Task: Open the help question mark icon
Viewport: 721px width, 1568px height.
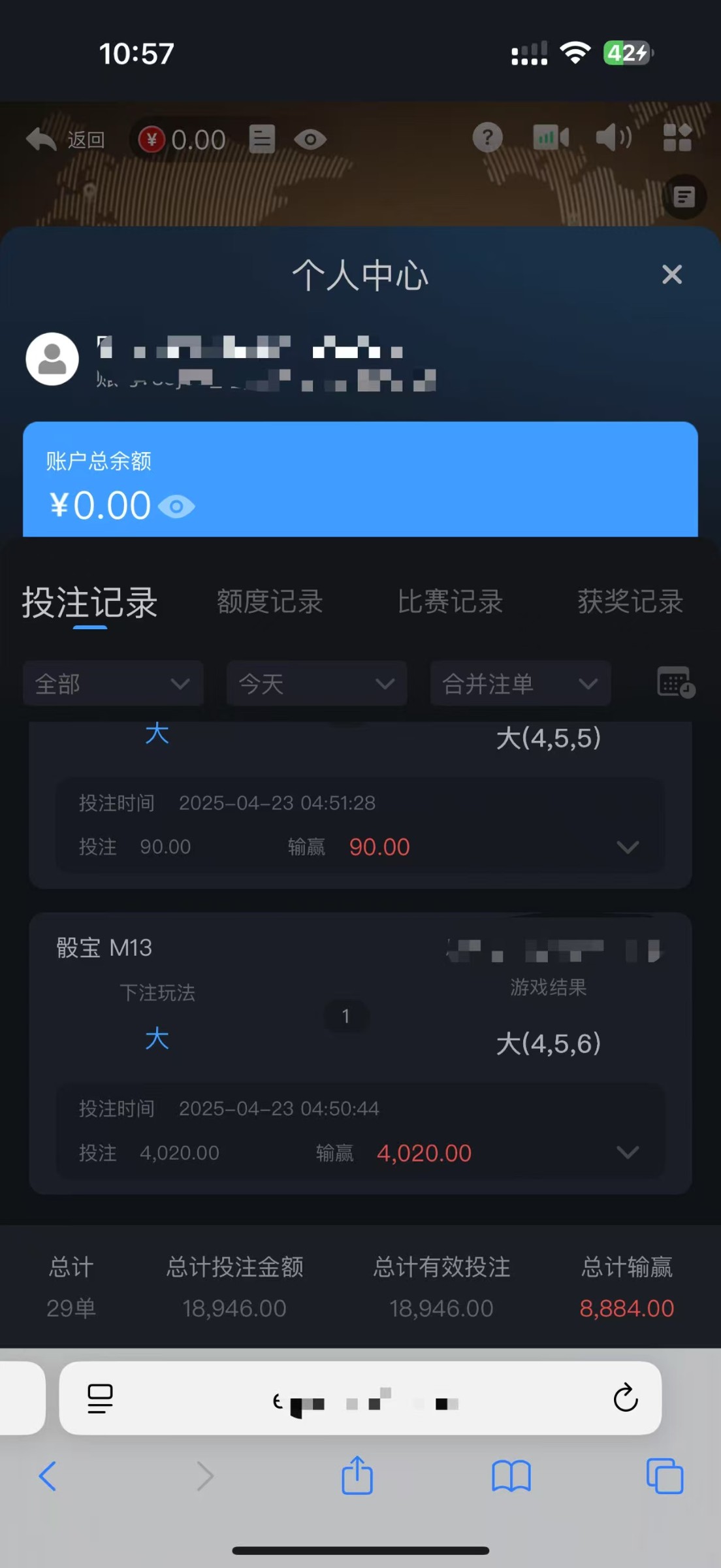Action: (x=487, y=138)
